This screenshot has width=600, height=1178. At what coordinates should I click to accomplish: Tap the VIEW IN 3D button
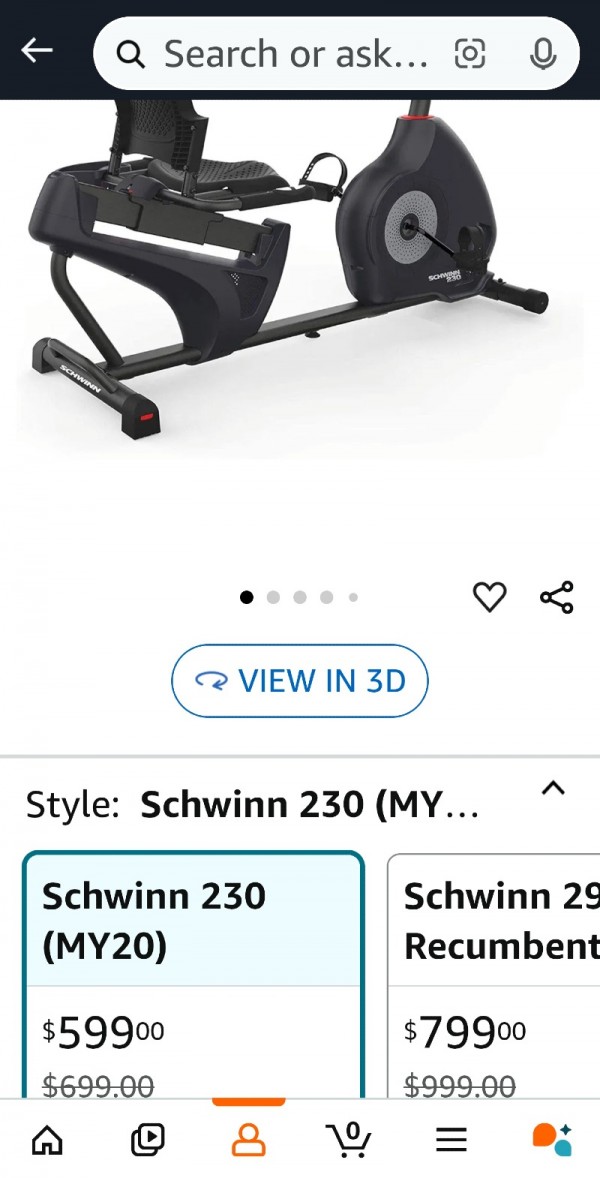coord(300,681)
